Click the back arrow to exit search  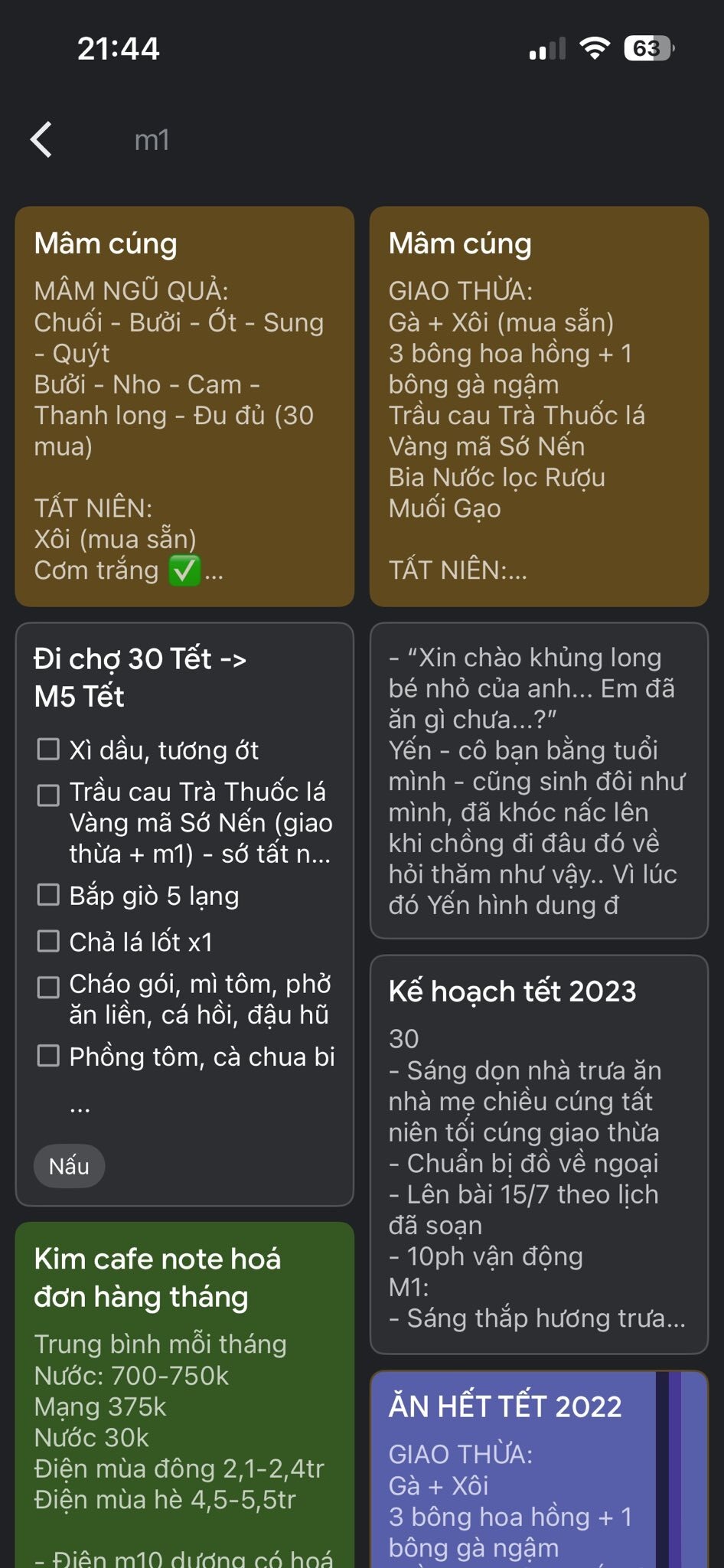(x=42, y=140)
